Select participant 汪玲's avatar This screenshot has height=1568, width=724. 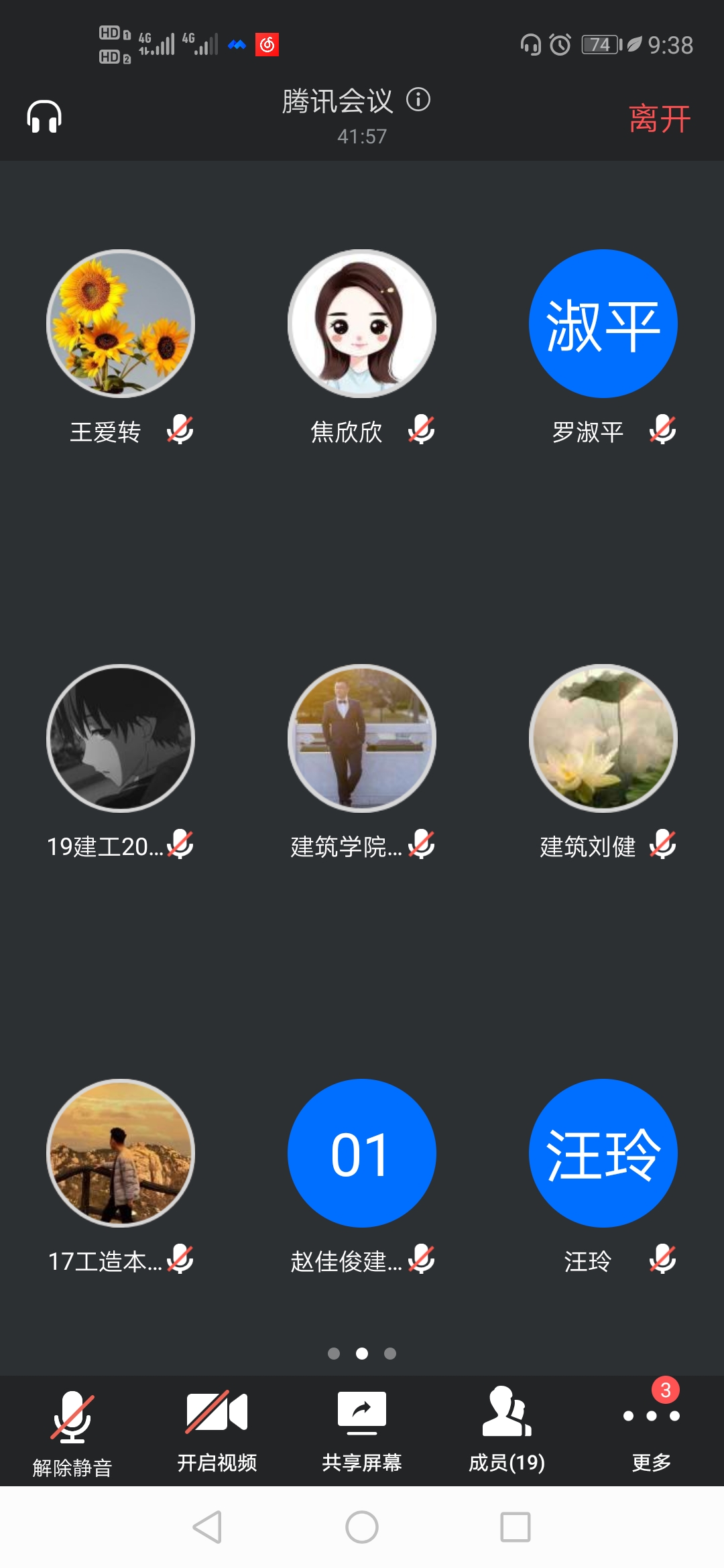point(603,1153)
